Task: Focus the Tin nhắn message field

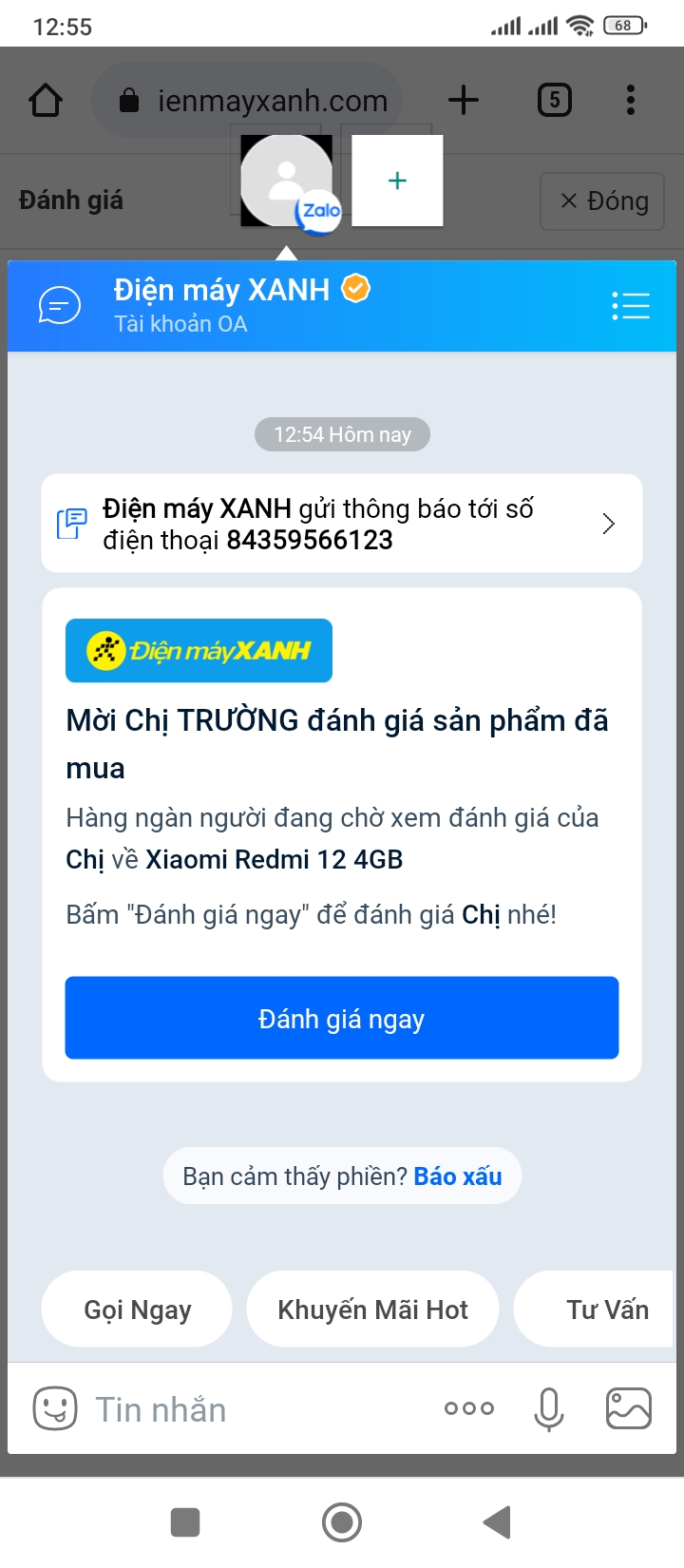Action: (256, 1409)
